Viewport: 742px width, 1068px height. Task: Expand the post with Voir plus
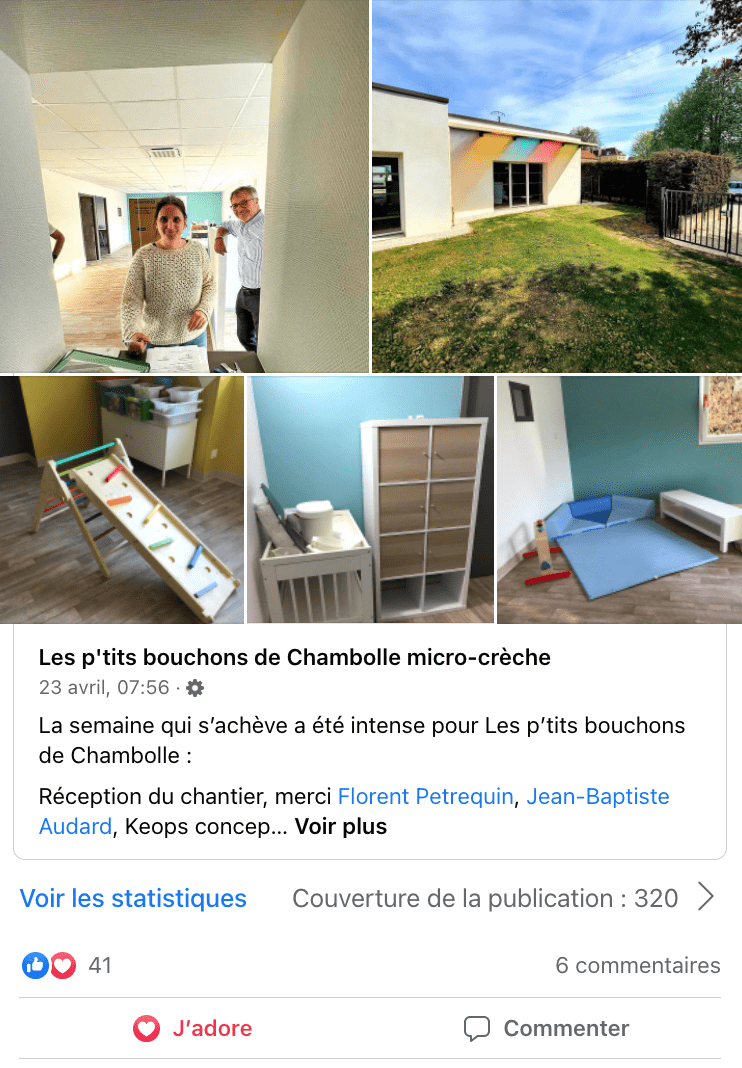click(340, 827)
